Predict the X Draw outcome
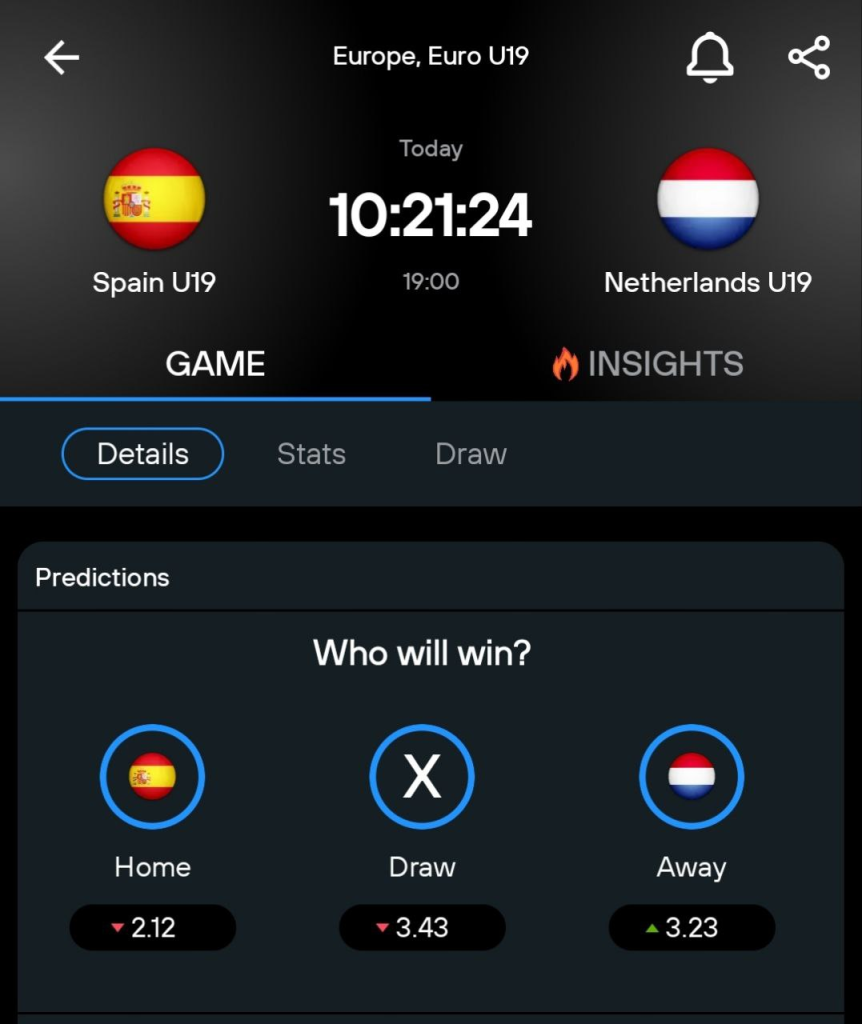 [x=422, y=777]
